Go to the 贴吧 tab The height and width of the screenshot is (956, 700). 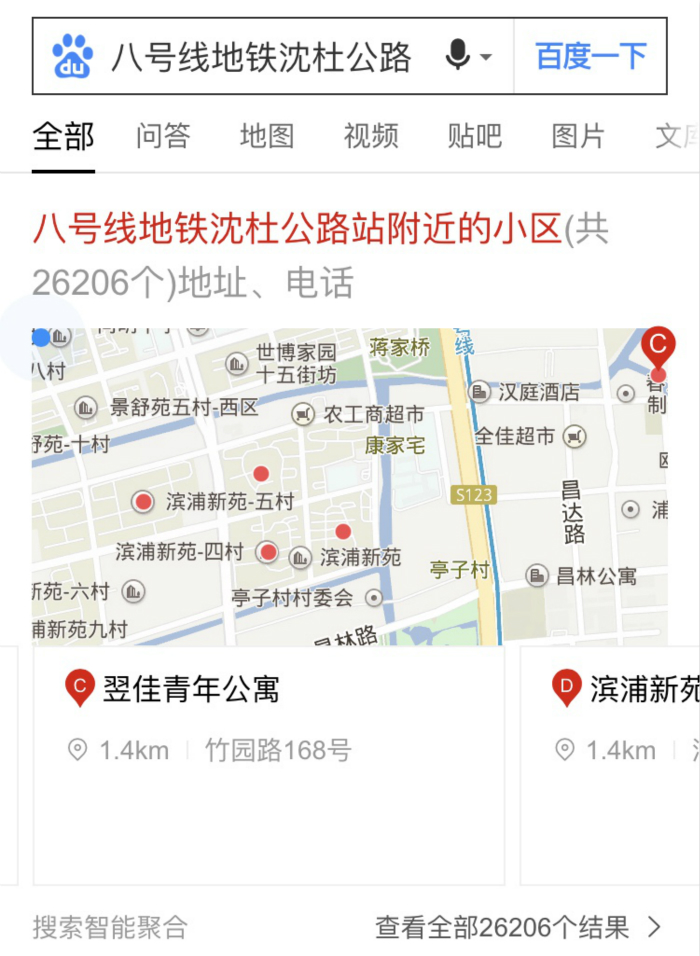pyautogui.click(x=475, y=136)
